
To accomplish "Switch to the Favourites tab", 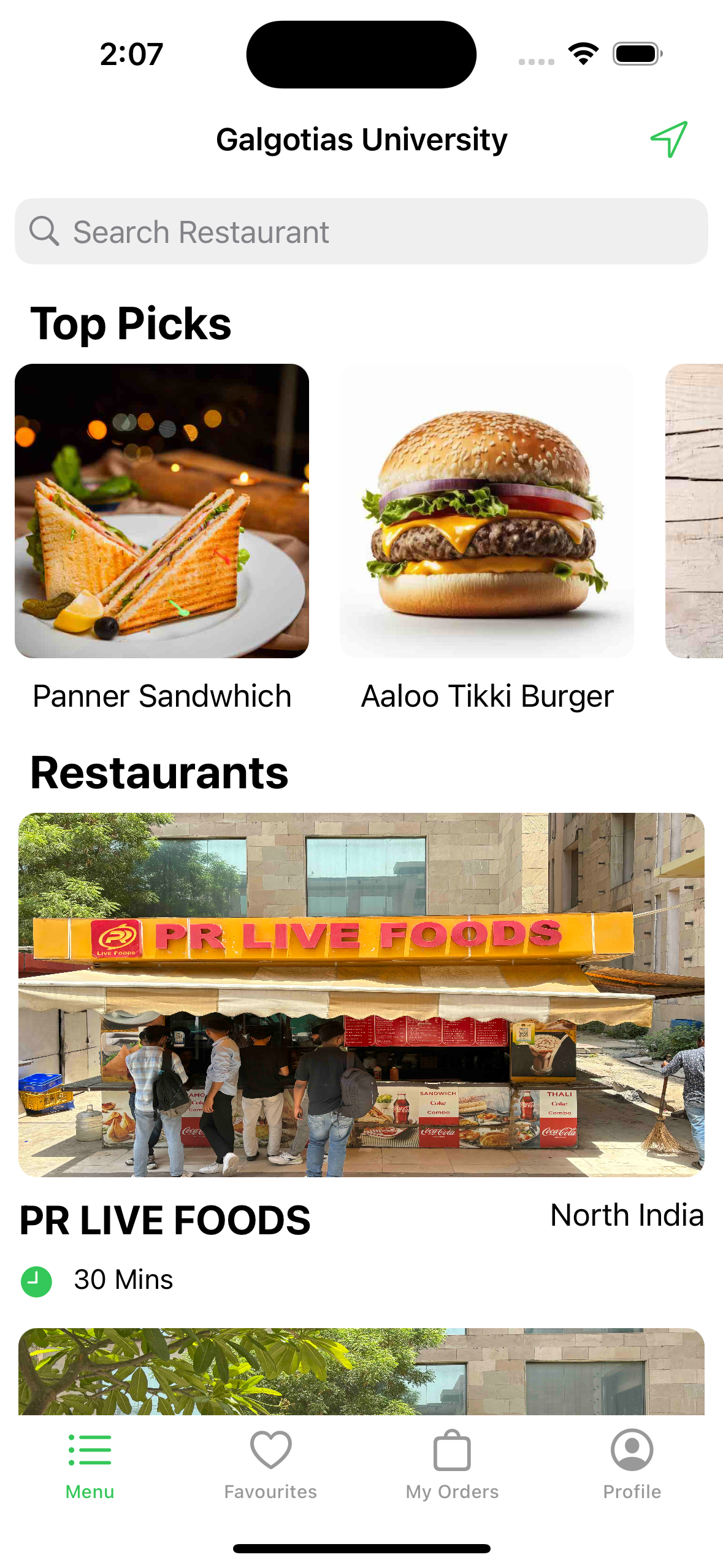I will [x=270, y=1464].
